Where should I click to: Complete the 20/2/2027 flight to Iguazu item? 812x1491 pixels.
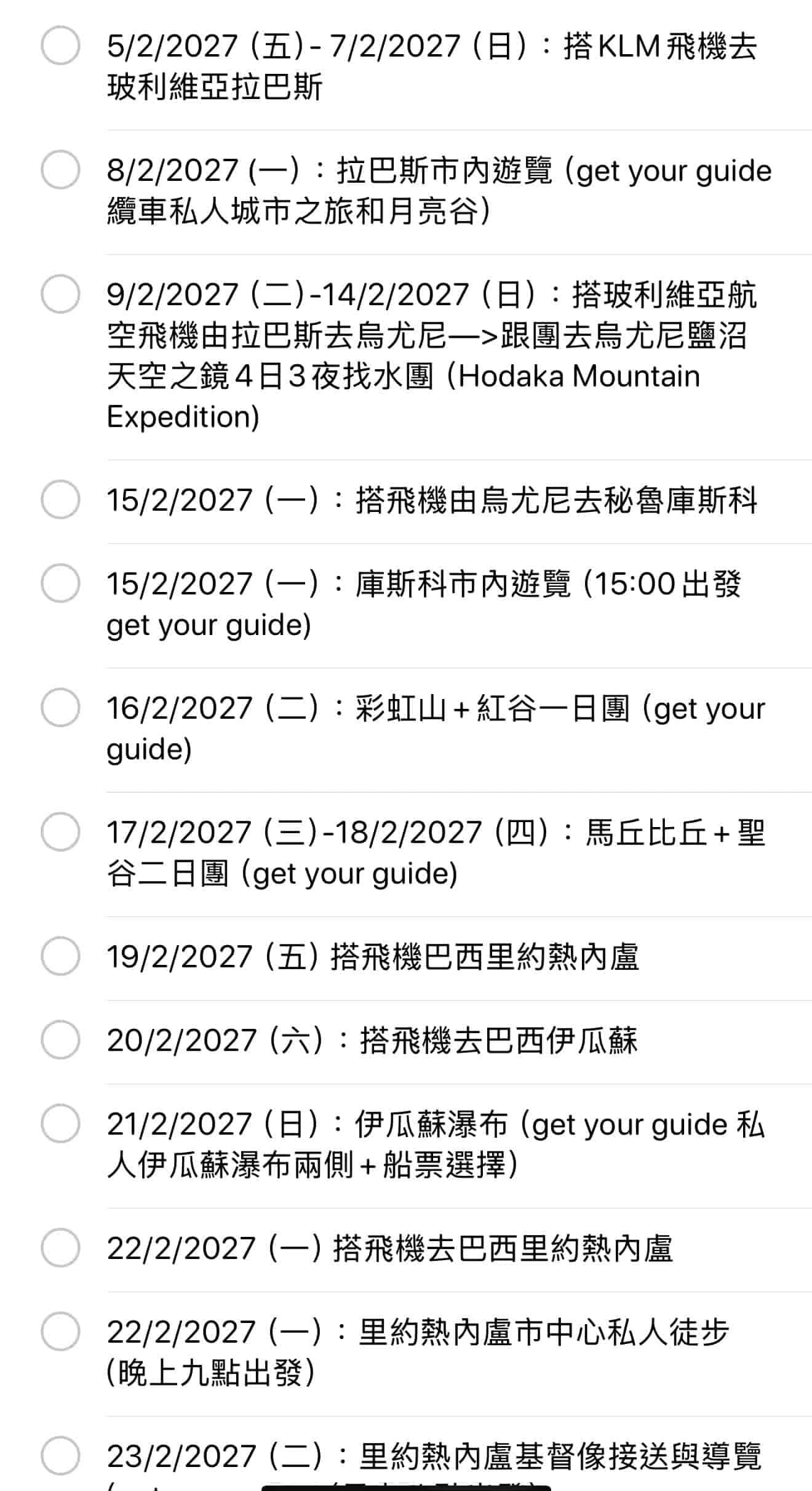click(x=60, y=1040)
